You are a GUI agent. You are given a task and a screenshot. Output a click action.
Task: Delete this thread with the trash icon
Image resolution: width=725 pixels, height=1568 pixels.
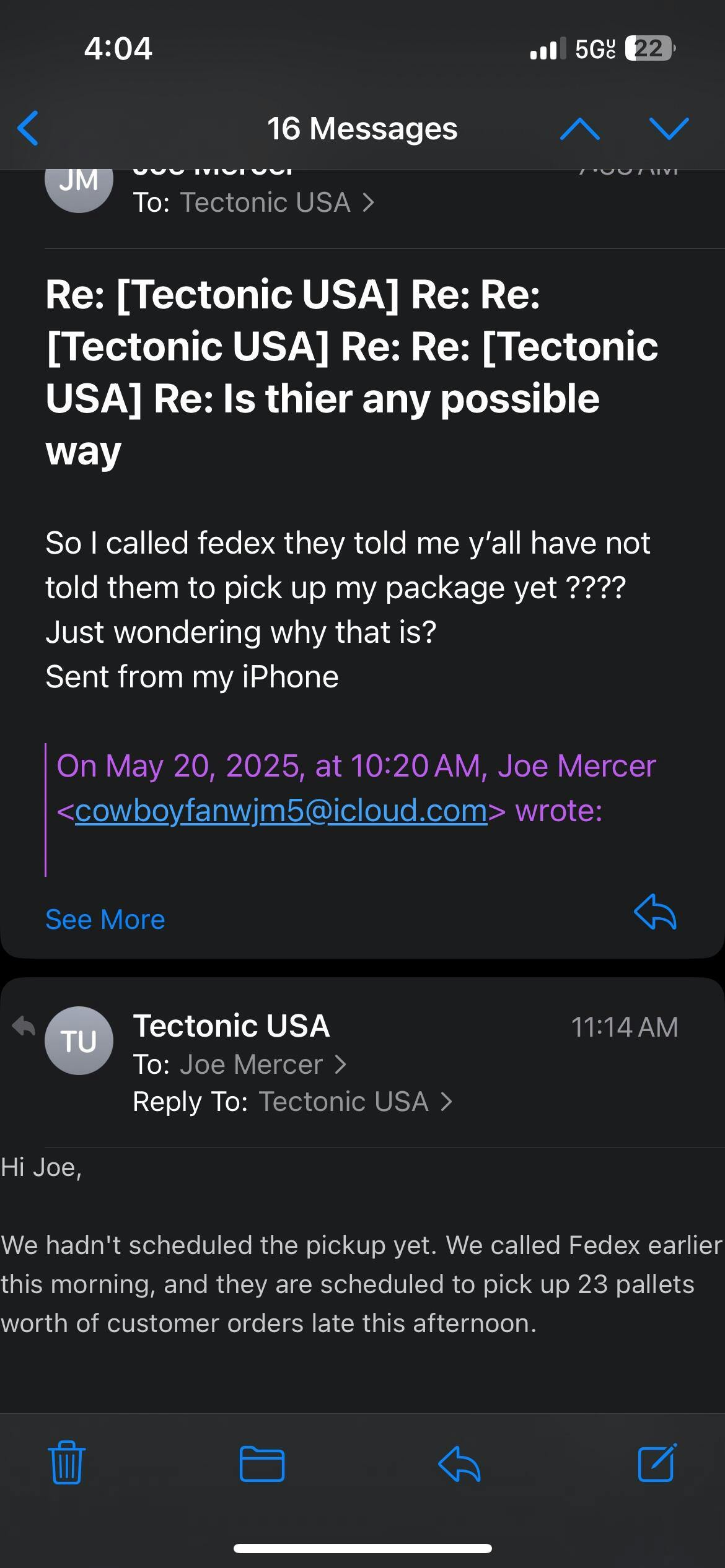pos(67,1463)
